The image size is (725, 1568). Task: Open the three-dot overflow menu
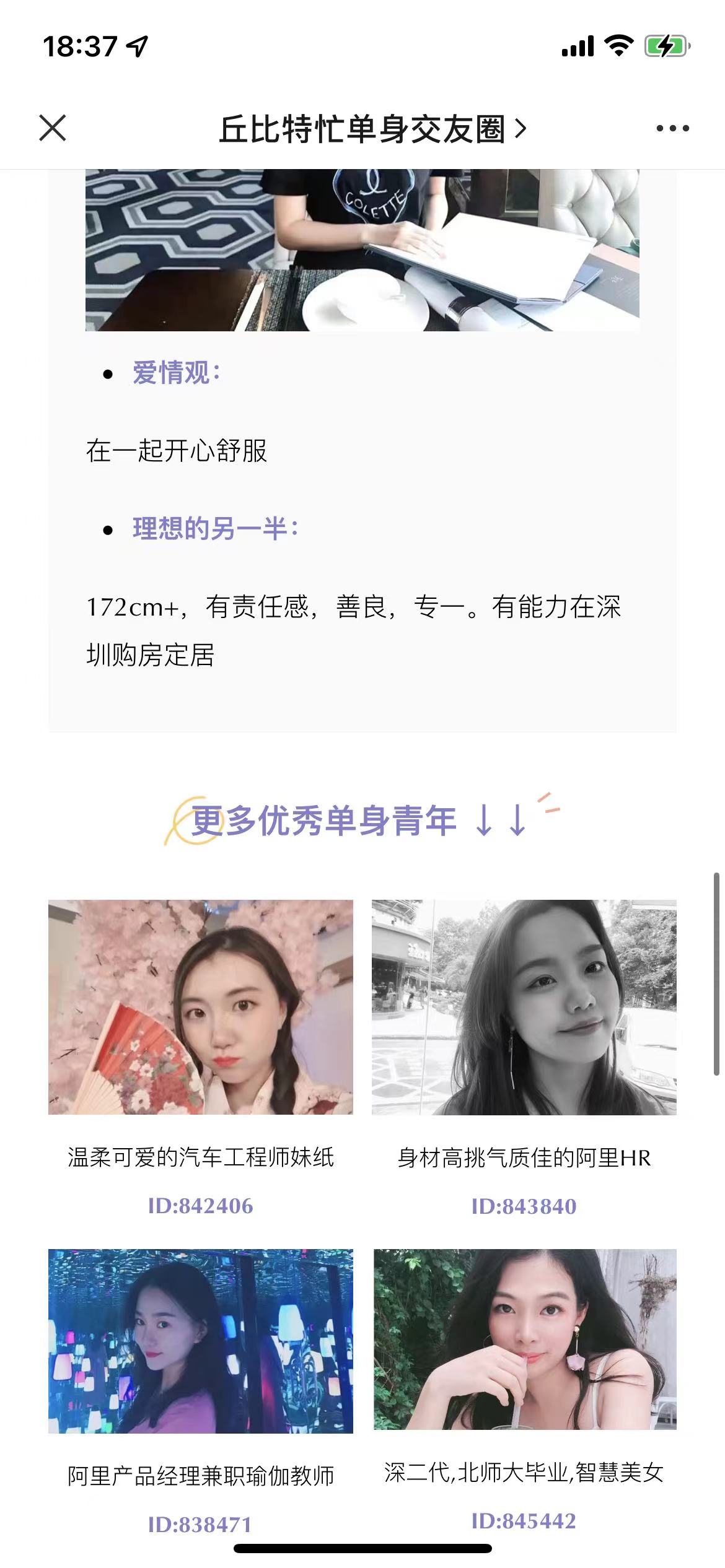coord(672,128)
